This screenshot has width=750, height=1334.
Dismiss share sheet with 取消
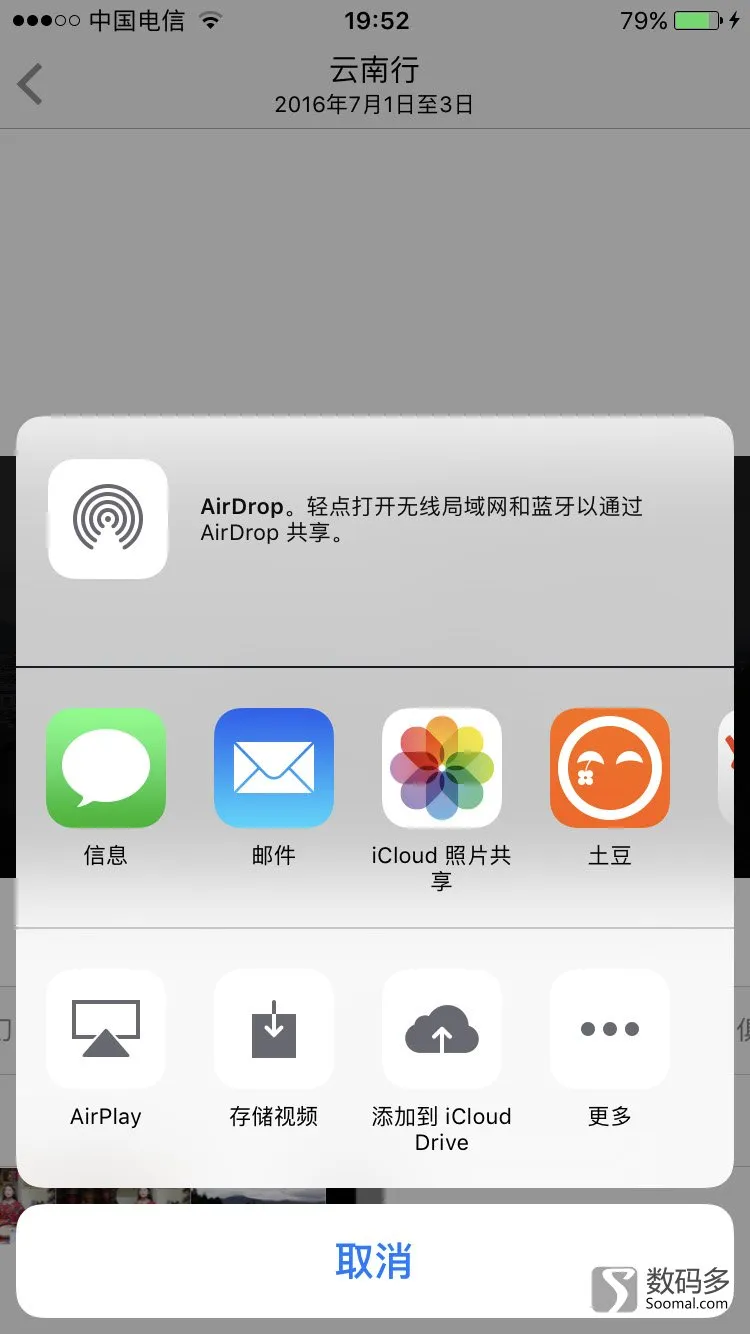[x=374, y=1261]
